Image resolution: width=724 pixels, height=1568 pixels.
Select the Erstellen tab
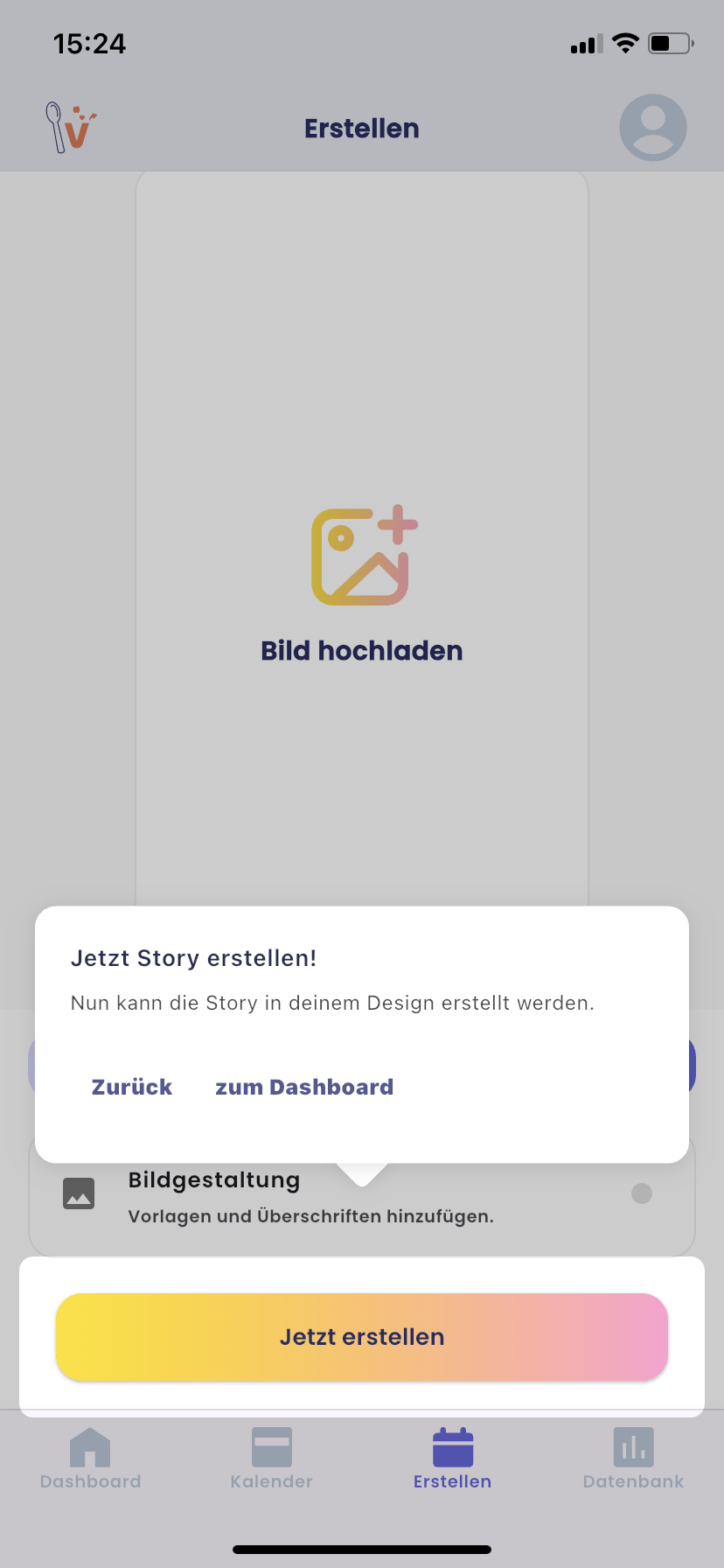click(452, 1458)
